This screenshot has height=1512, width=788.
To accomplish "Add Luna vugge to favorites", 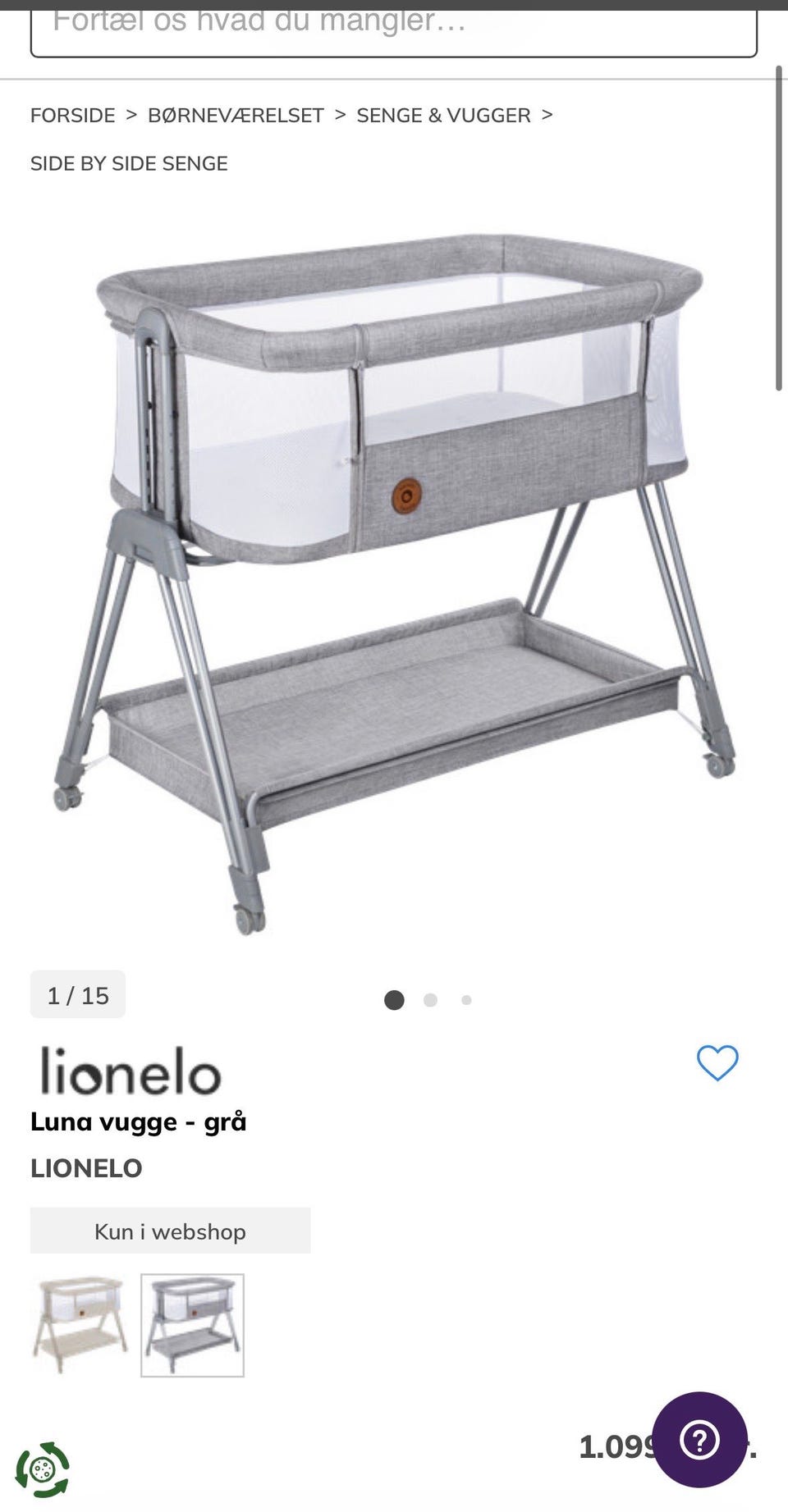I will (717, 1063).
